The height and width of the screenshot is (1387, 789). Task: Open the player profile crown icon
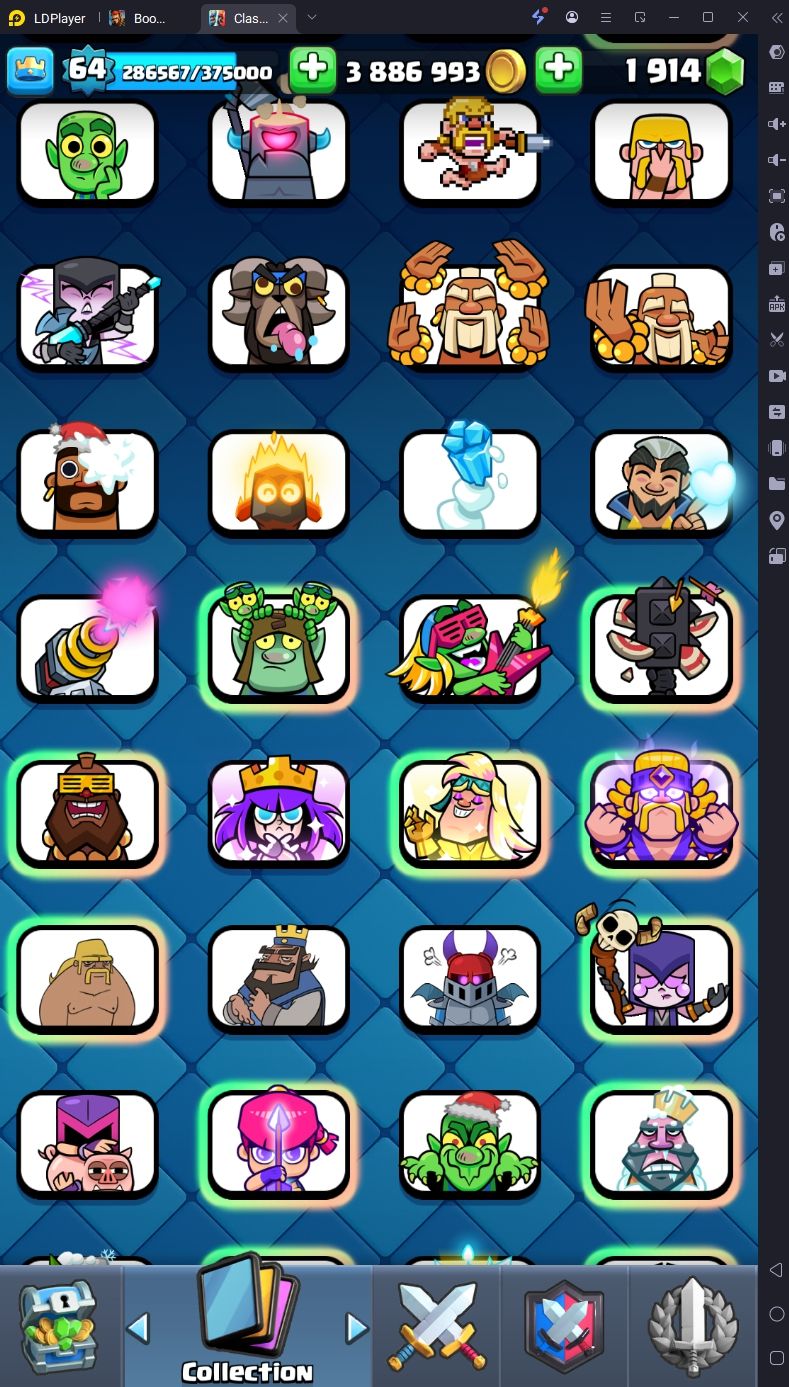30,69
